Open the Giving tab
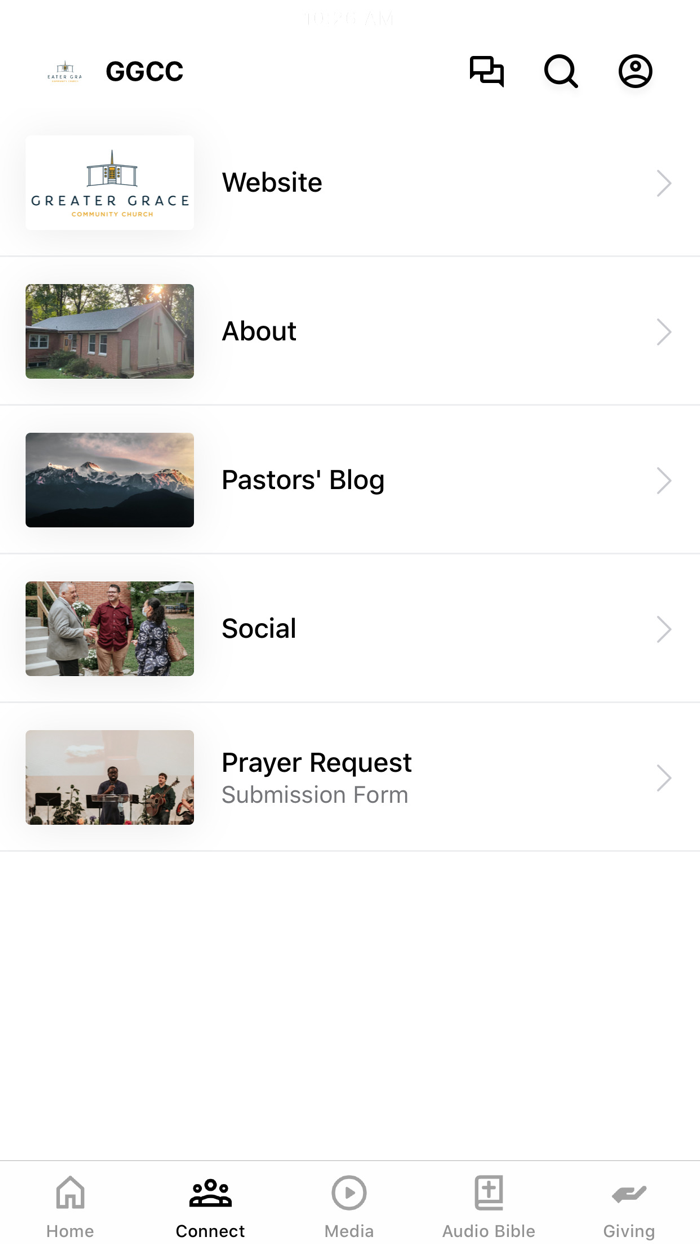This screenshot has width=700, height=1244. pyautogui.click(x=629, y=1206)
